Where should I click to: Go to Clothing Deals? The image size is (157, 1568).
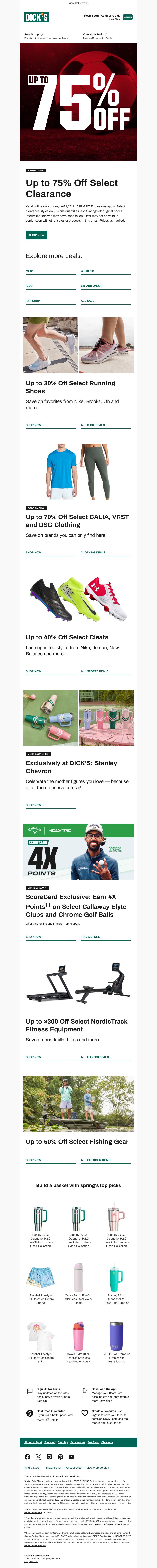[93, 553]
